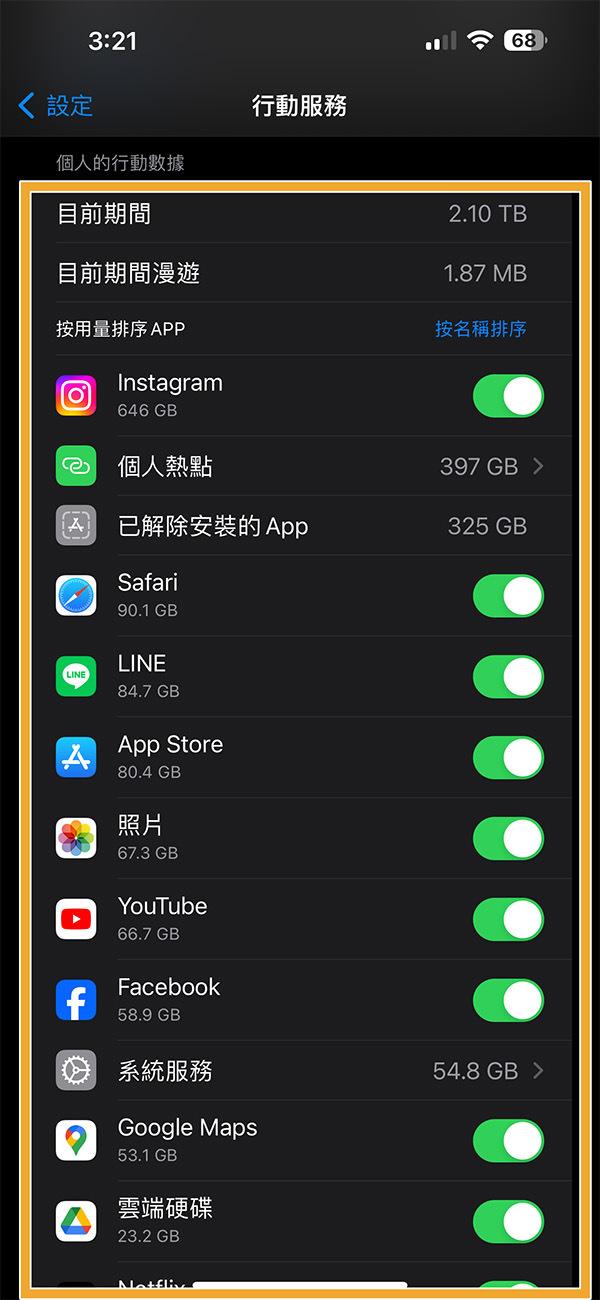600x1300 pixels.
Task: Open 個人熱點 data usage details
Action: [x=302, y=466]
